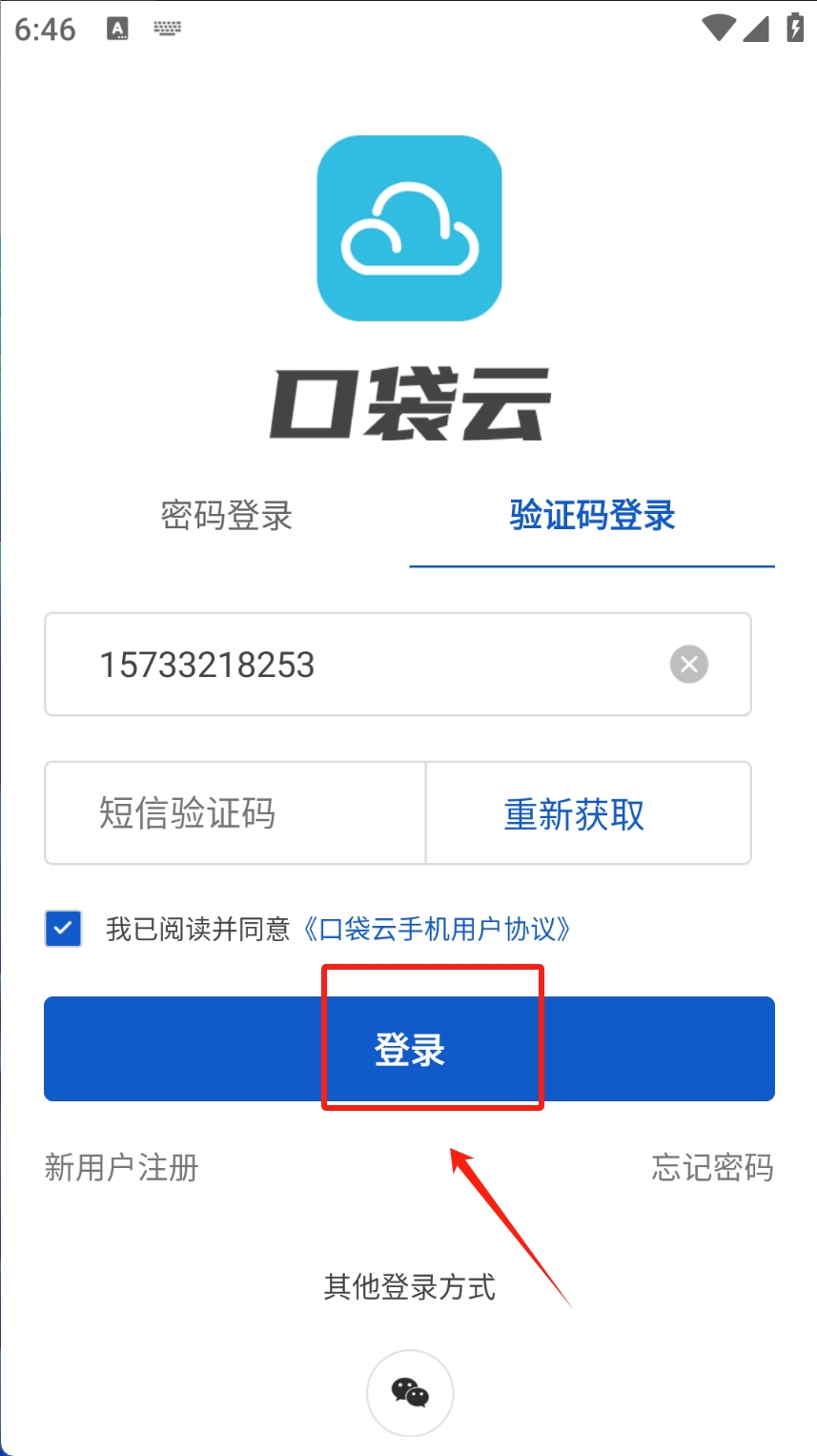Open the 忘记密码 link
Image resolution: width=817 pixels, height=1456 pixels.
tap(712, 1167)
